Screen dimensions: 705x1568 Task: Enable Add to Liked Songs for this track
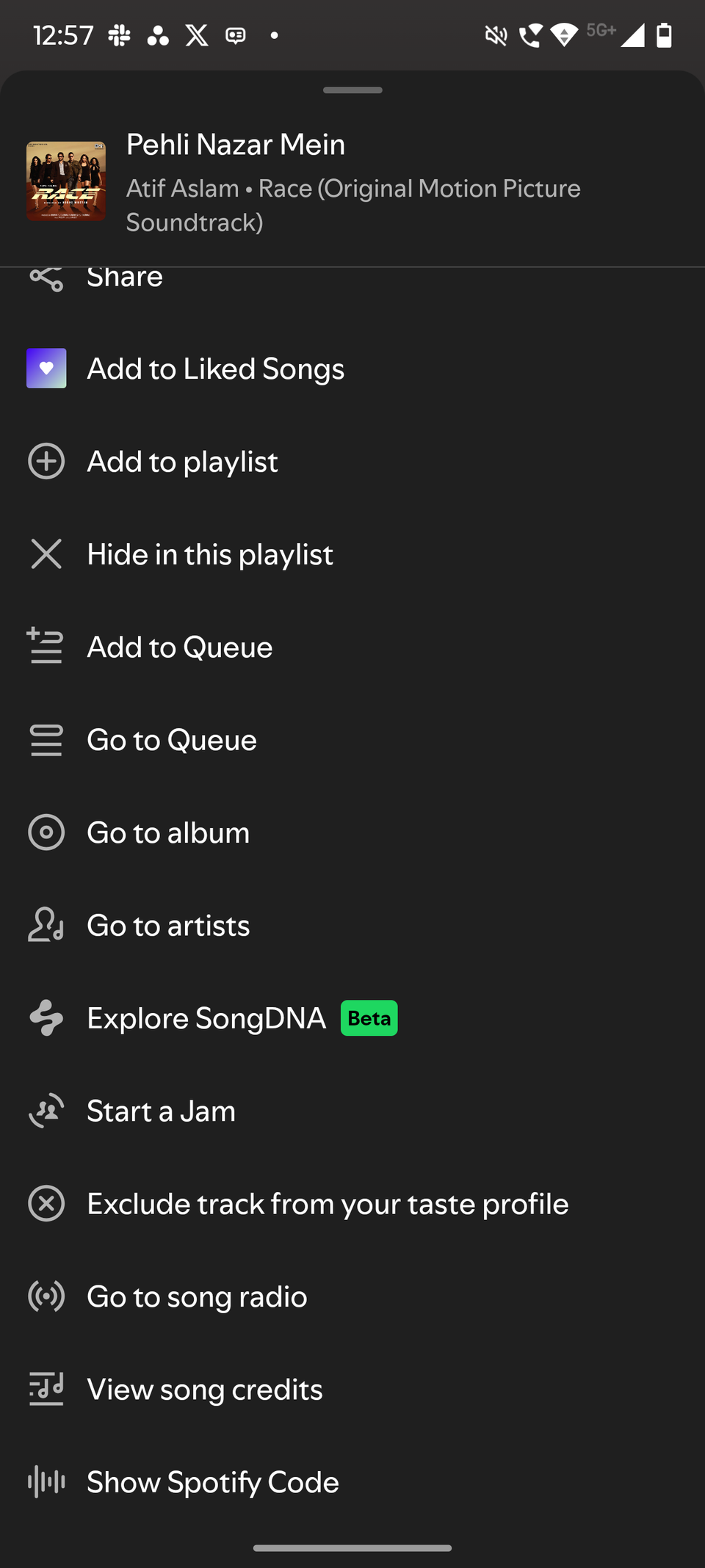215,368
